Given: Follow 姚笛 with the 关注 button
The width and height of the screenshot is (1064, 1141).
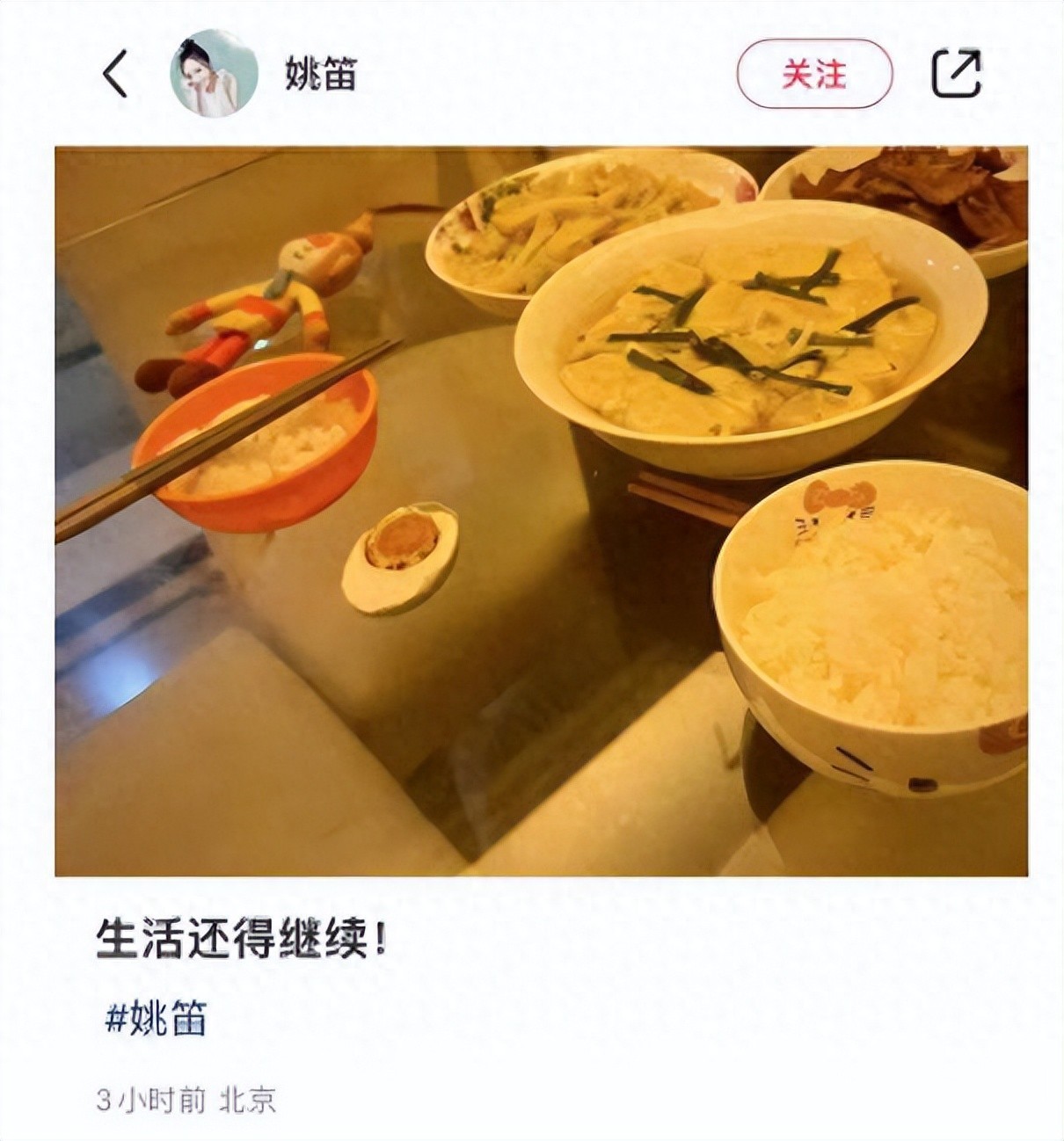Looking at the screenshot, I should pos(814,74).
